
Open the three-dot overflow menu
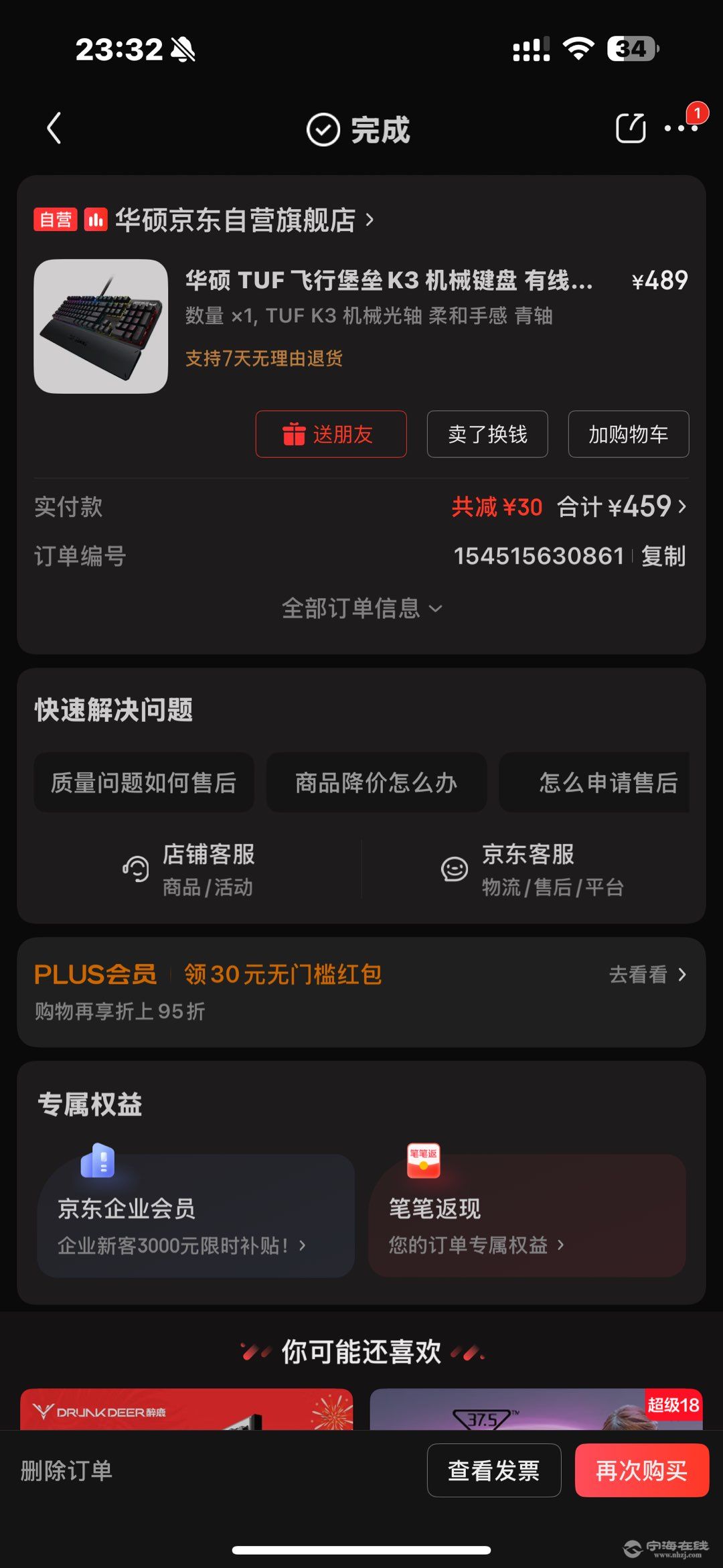680,128
